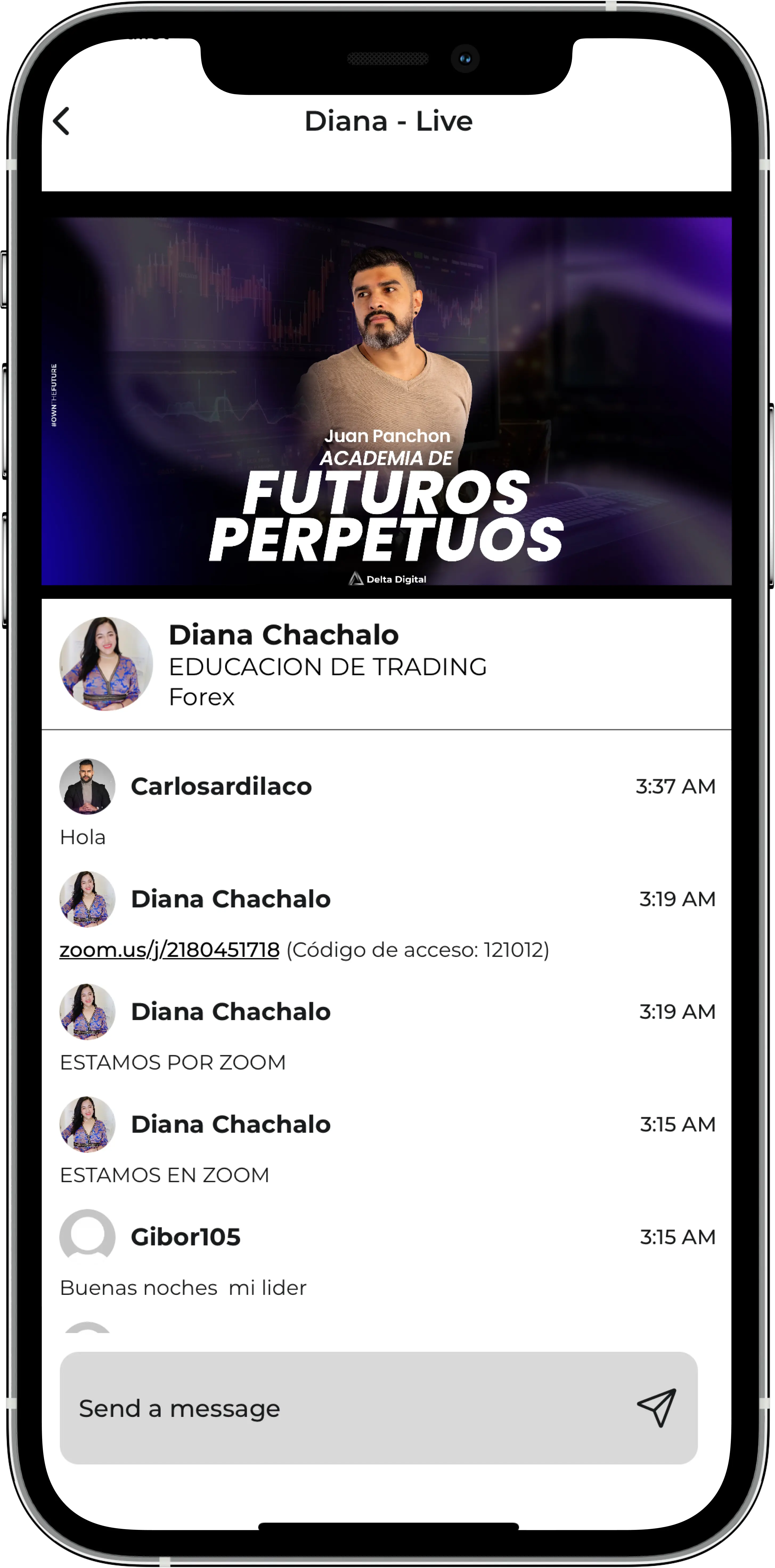Send the message with paper plane icon
This screenshot has height=1568, width=775.
[656, 1407]
